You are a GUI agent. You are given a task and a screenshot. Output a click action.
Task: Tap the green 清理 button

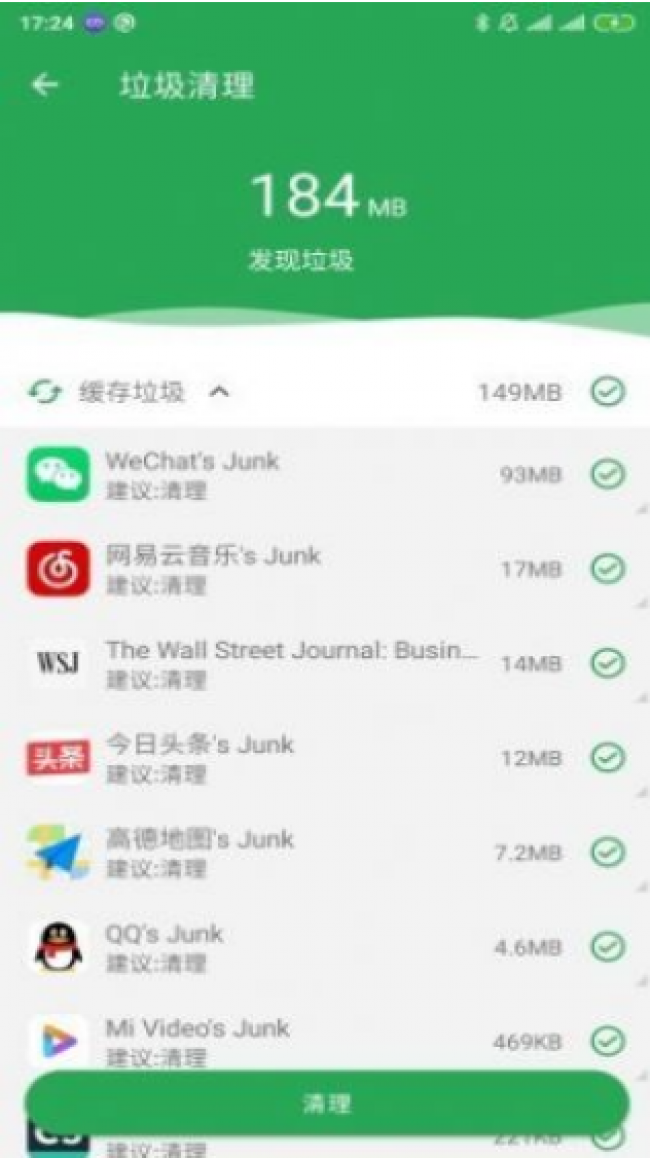coord(326,1103)
